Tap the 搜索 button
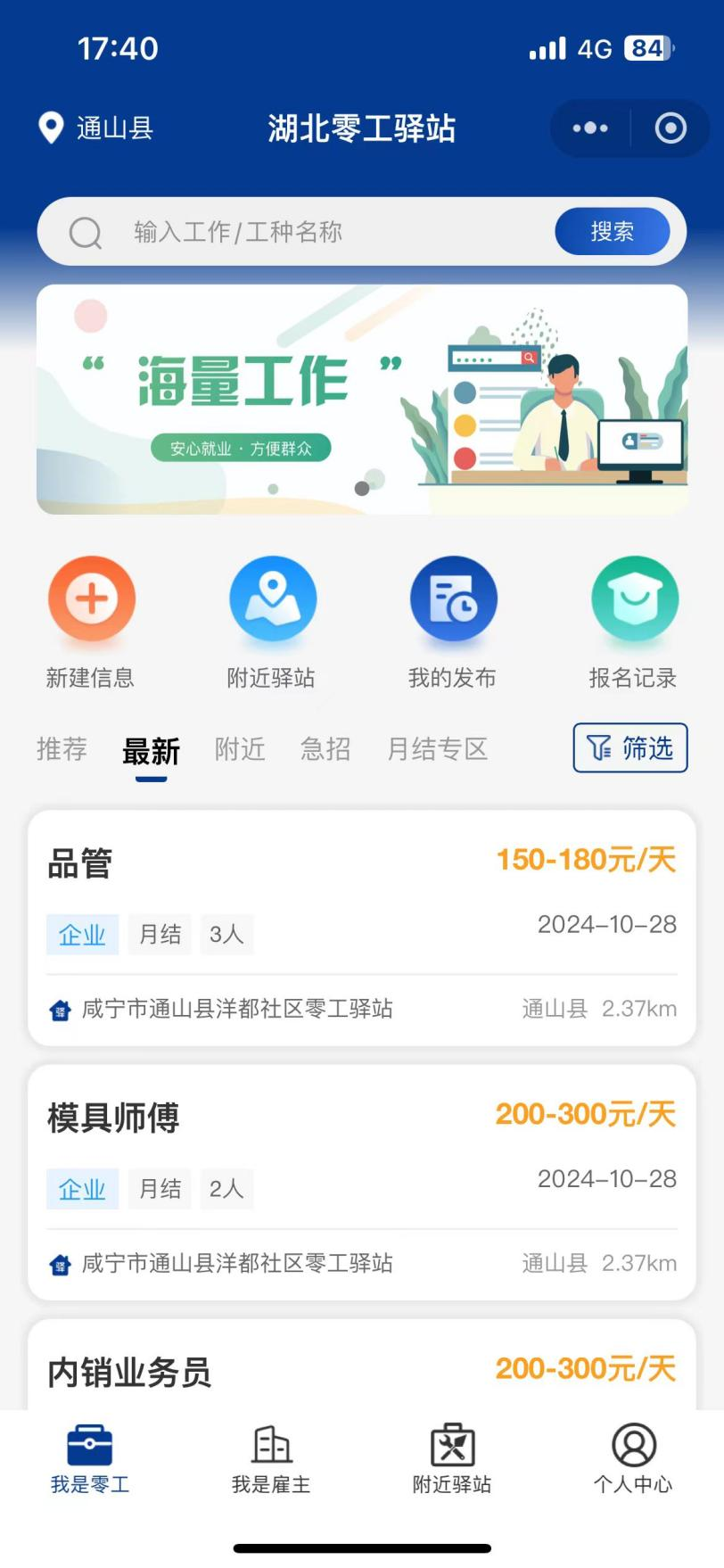This screenshot has width=724, height=1568. [612, 232]
